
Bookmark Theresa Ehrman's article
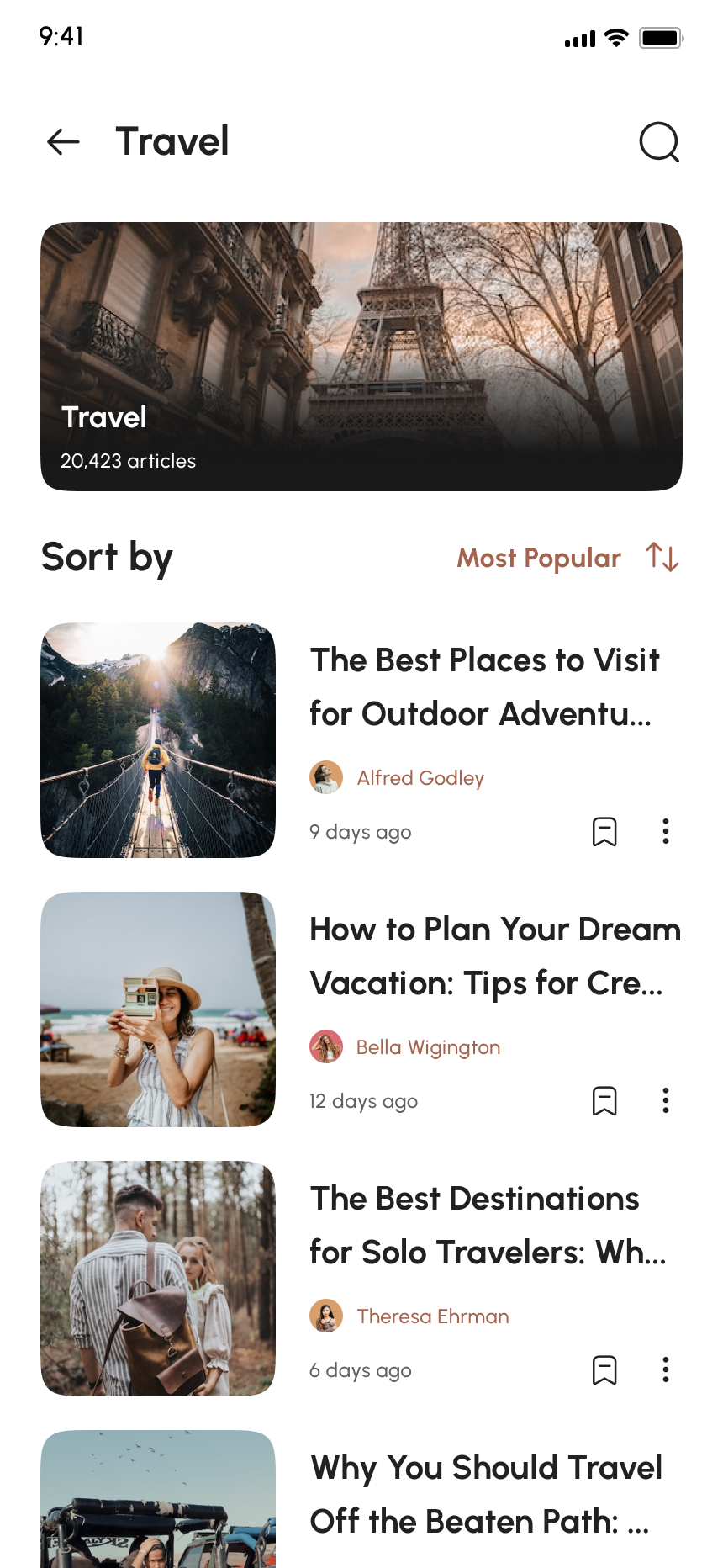604,1369
